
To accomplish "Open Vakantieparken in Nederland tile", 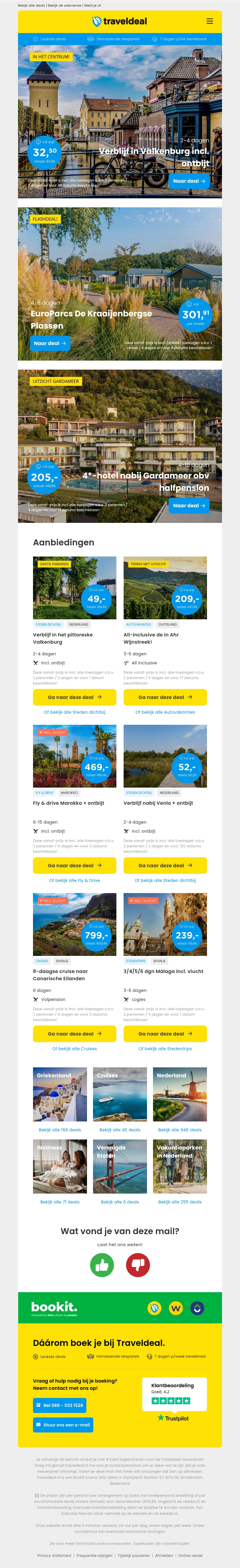I will pos(180,1166).
